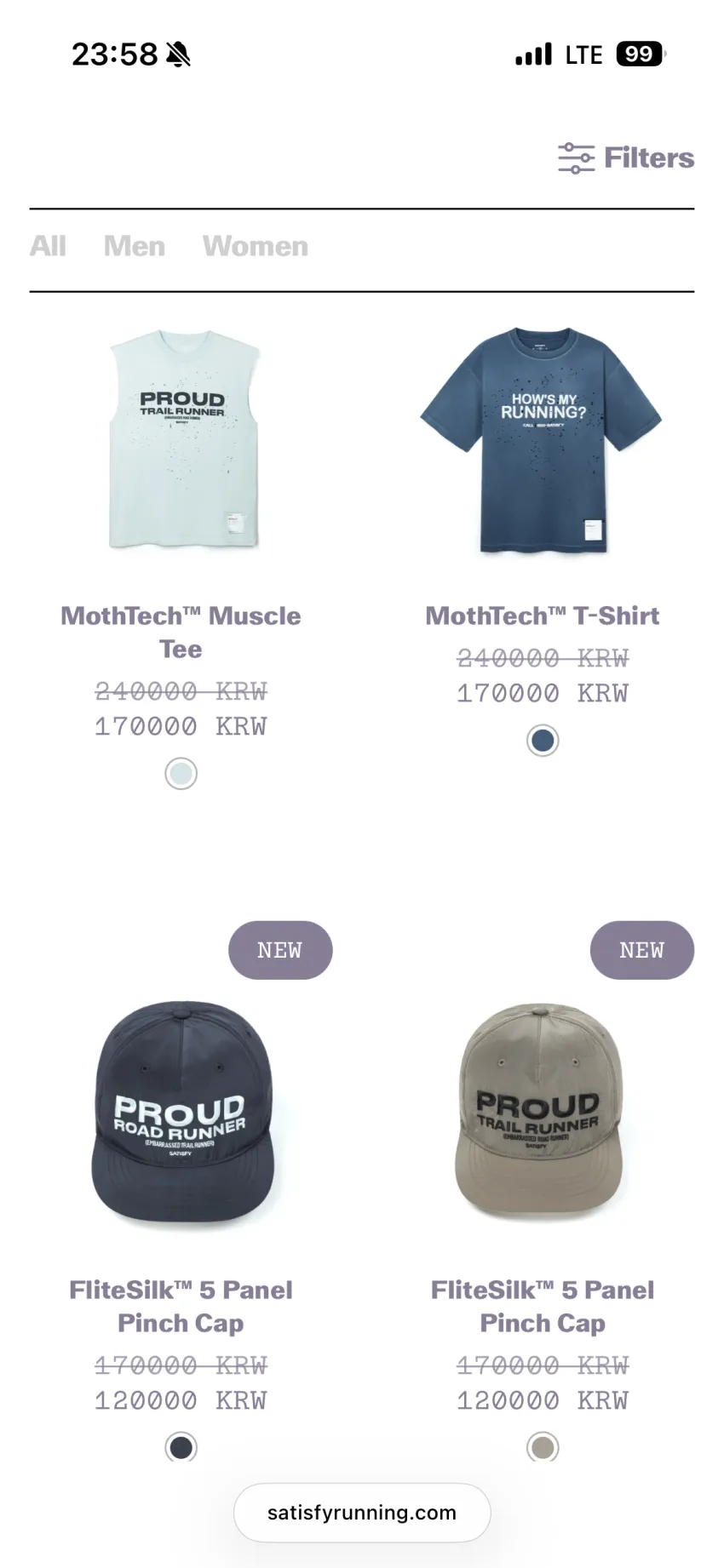The width and height of the screenshot is (724, 1568).
Task: Switch to the Men tab
Action: (135, 247)
